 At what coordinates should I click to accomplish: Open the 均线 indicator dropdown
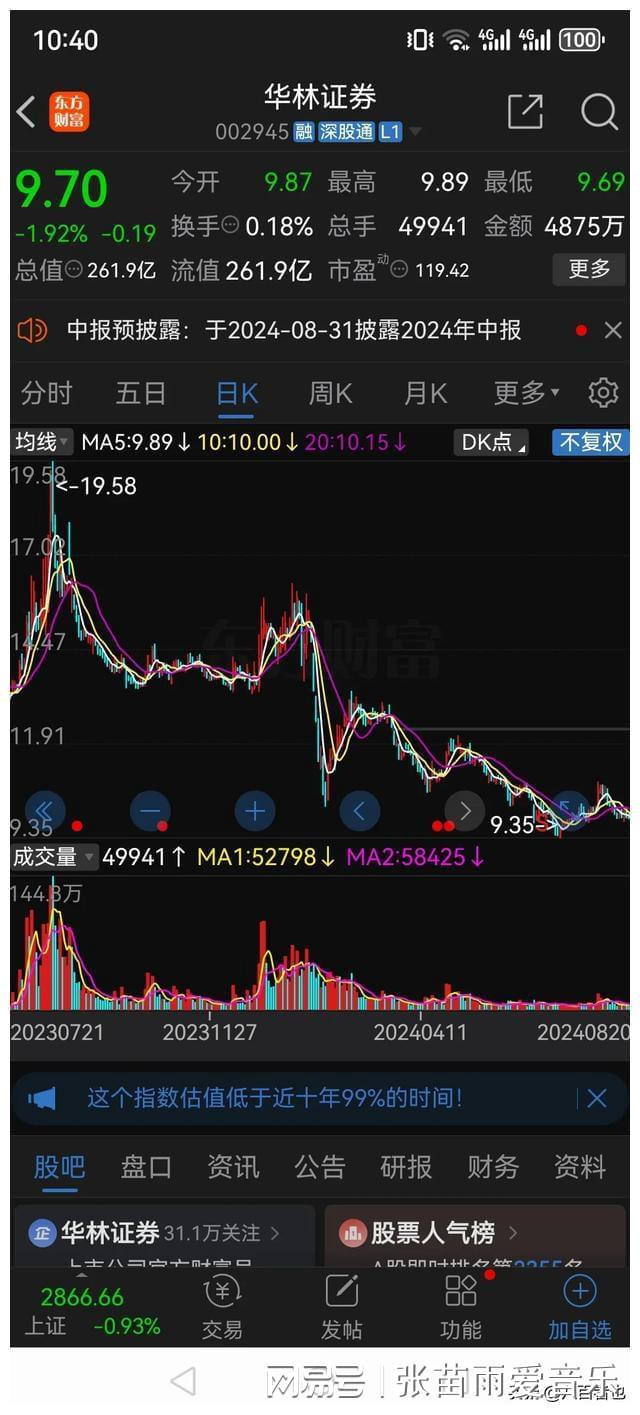tap(41, 441)
